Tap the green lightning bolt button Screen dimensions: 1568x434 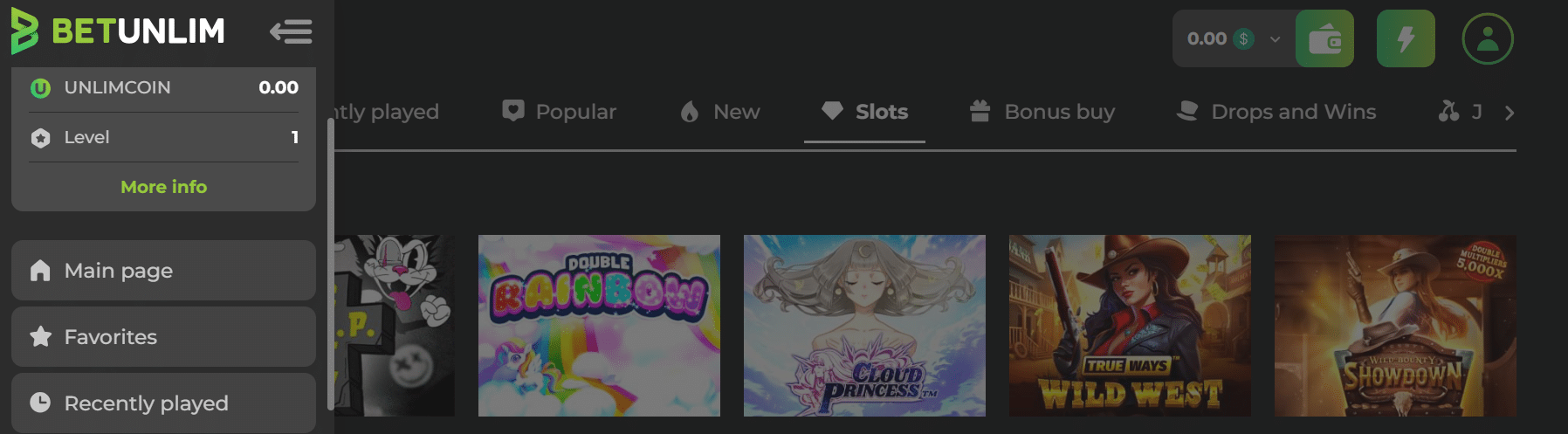tap(1406, 39)
